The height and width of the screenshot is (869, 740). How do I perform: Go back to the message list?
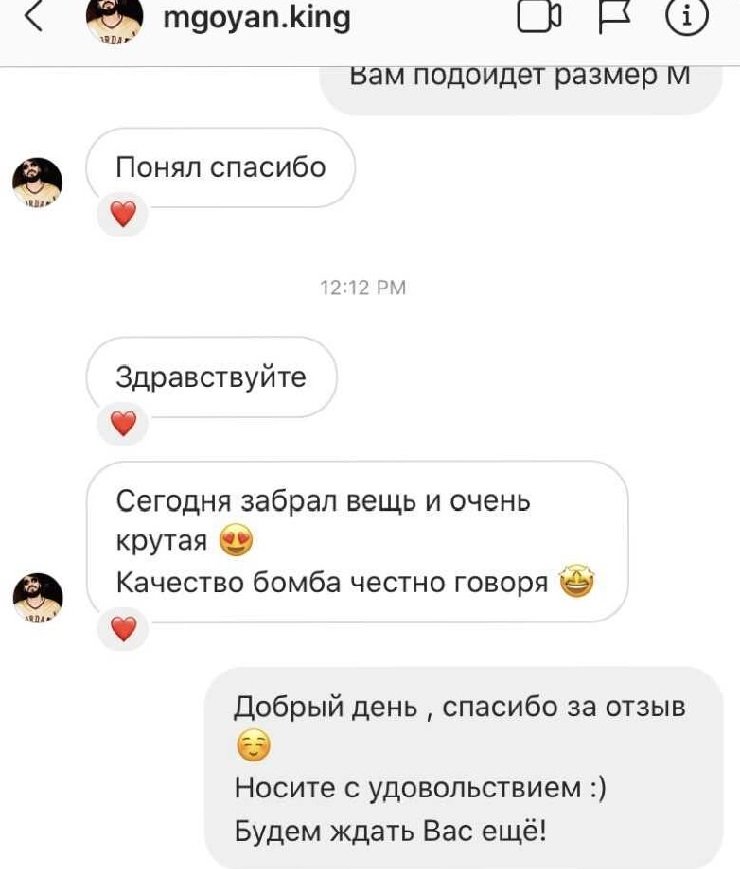coord(33,16)
